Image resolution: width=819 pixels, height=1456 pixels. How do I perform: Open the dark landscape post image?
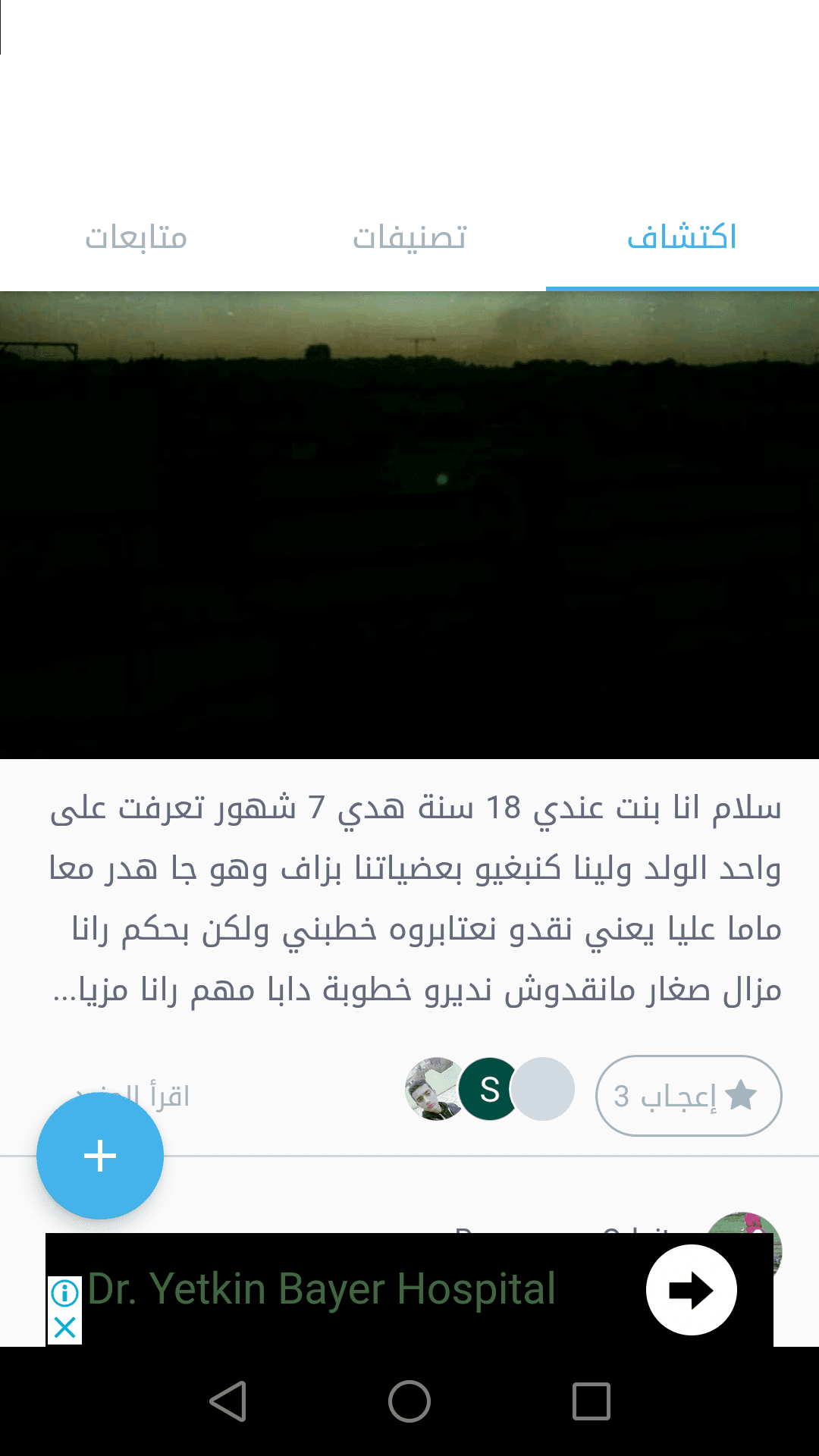coord(409,525)
